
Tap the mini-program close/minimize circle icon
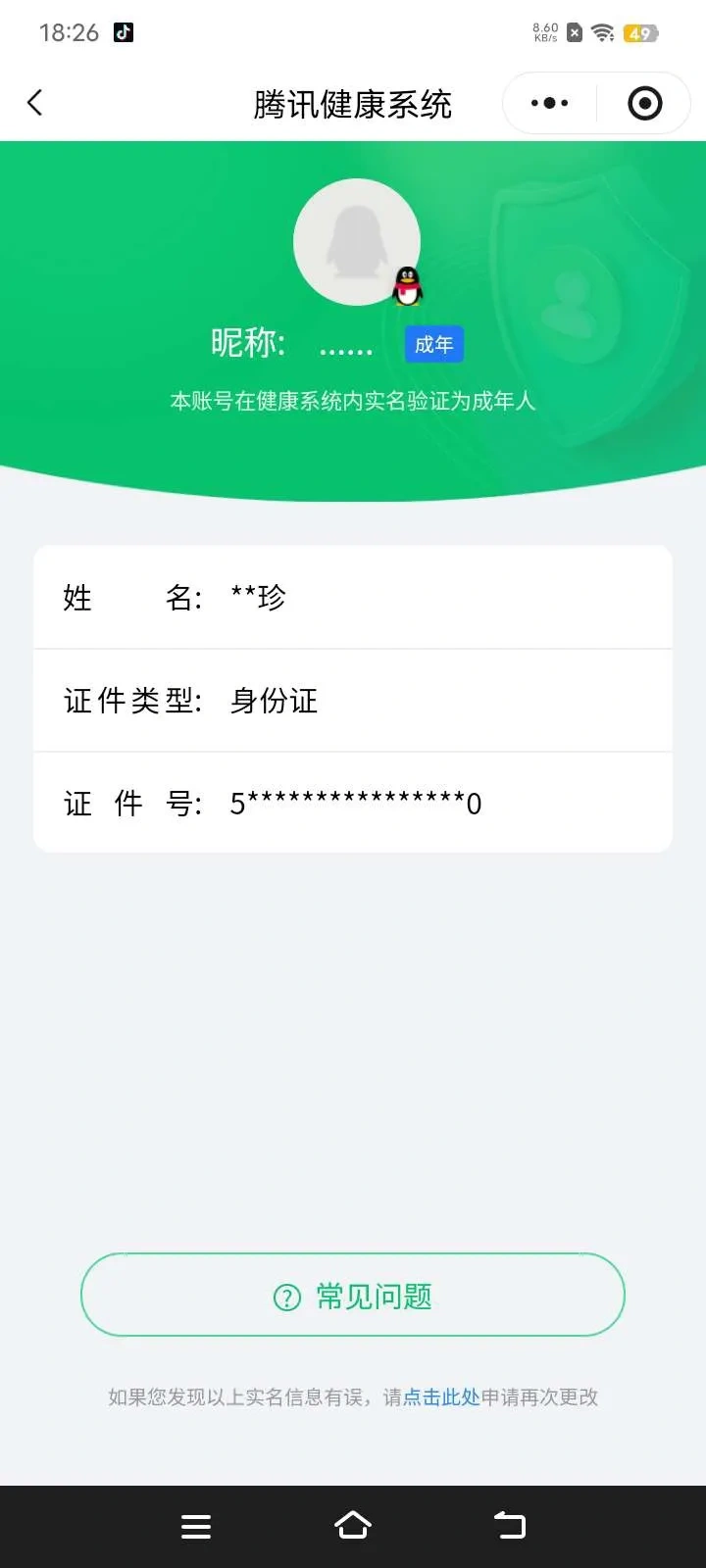point(644,102)
